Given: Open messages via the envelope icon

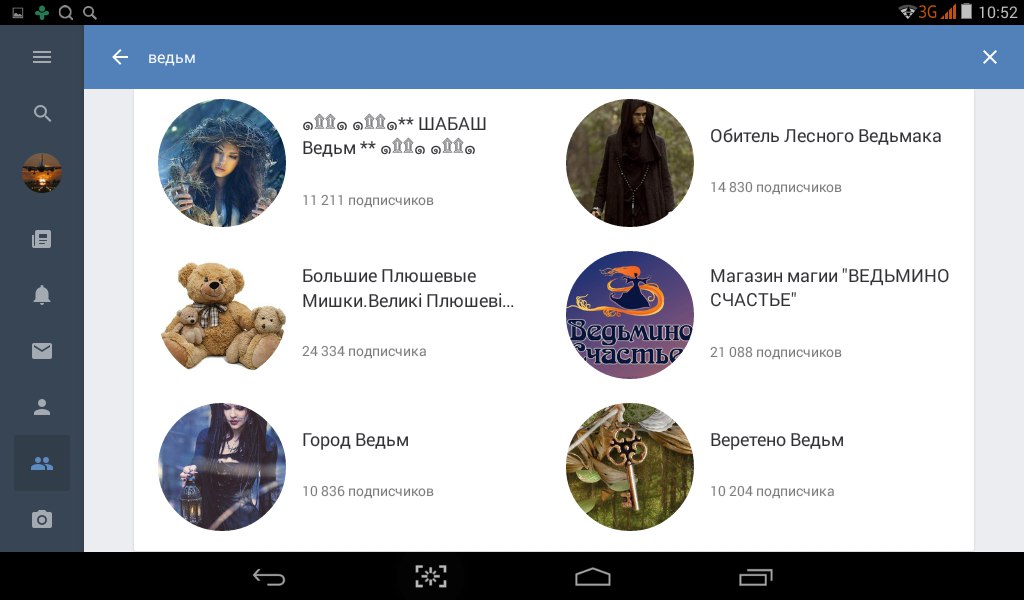Looking at the screenshot, I should tap(42, 351).
